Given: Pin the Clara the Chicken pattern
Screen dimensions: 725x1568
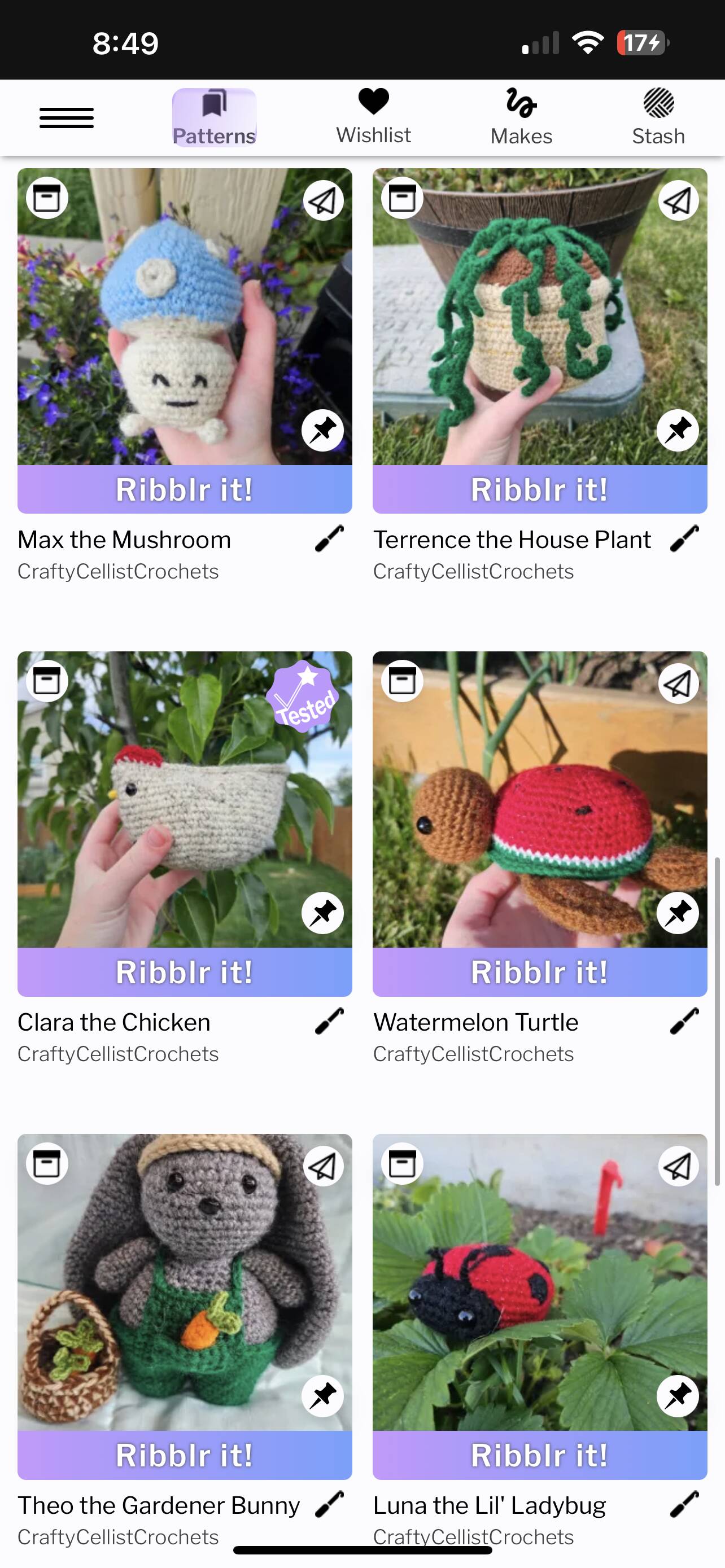Looking at the screenshot, I should coord(322,913).
